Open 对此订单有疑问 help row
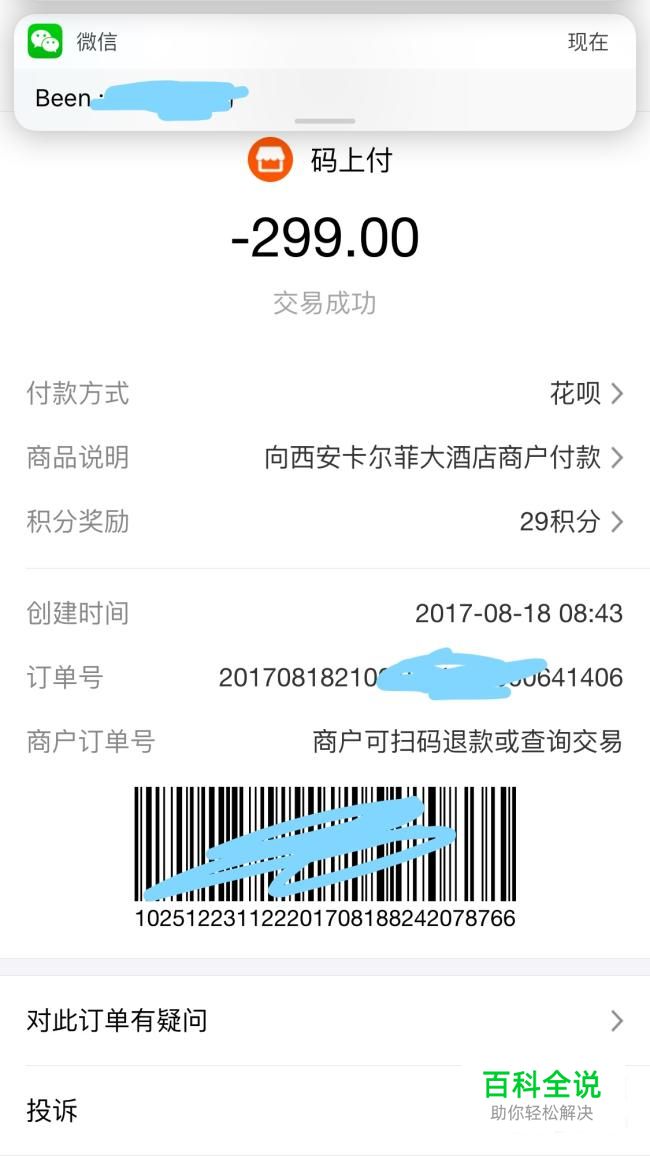This screenshot has width=650, height=1156. (x=324, y=1020)
